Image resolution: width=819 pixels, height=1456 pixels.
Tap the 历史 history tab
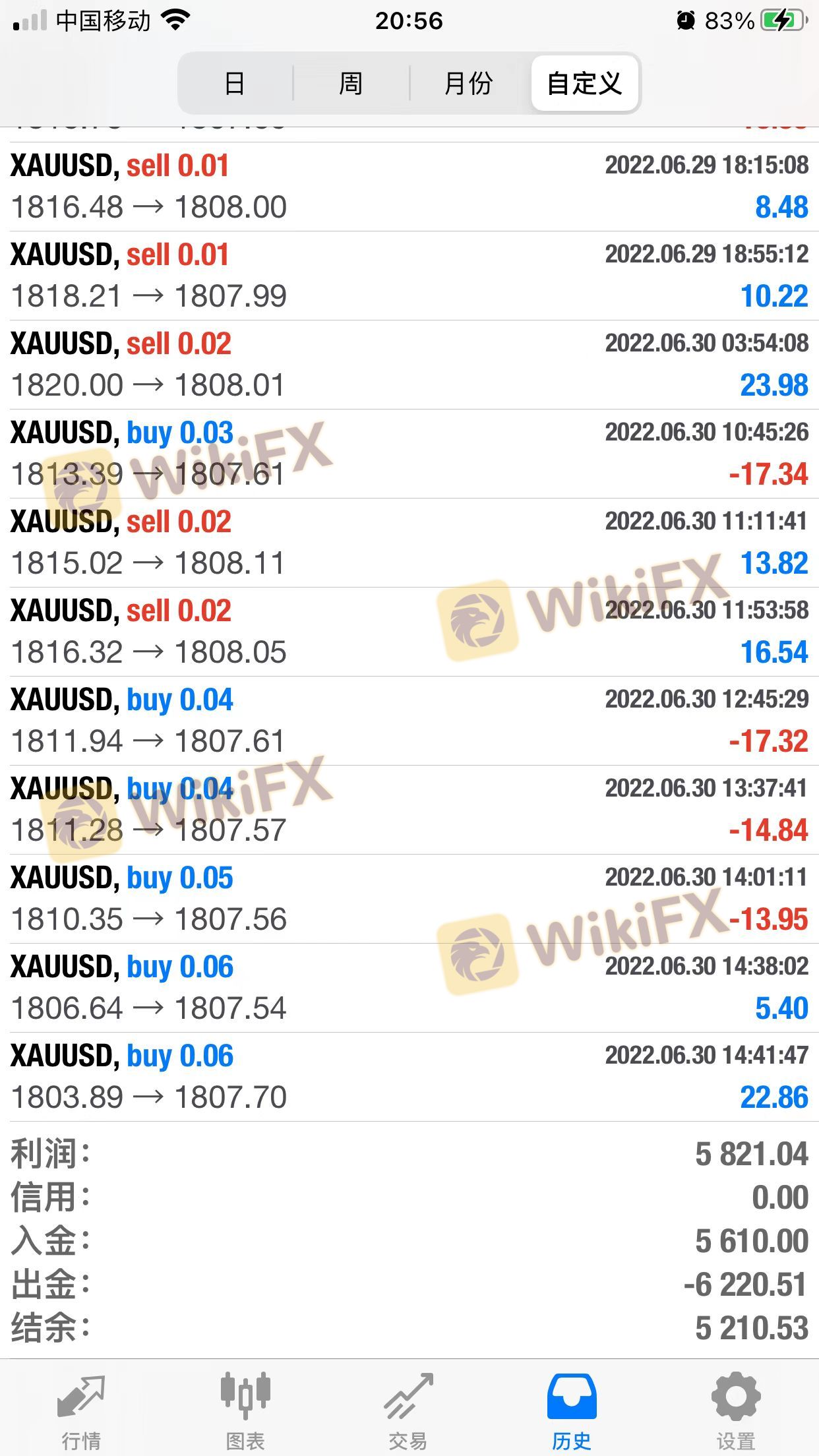pyautogui.click(x=572, y=1409)
